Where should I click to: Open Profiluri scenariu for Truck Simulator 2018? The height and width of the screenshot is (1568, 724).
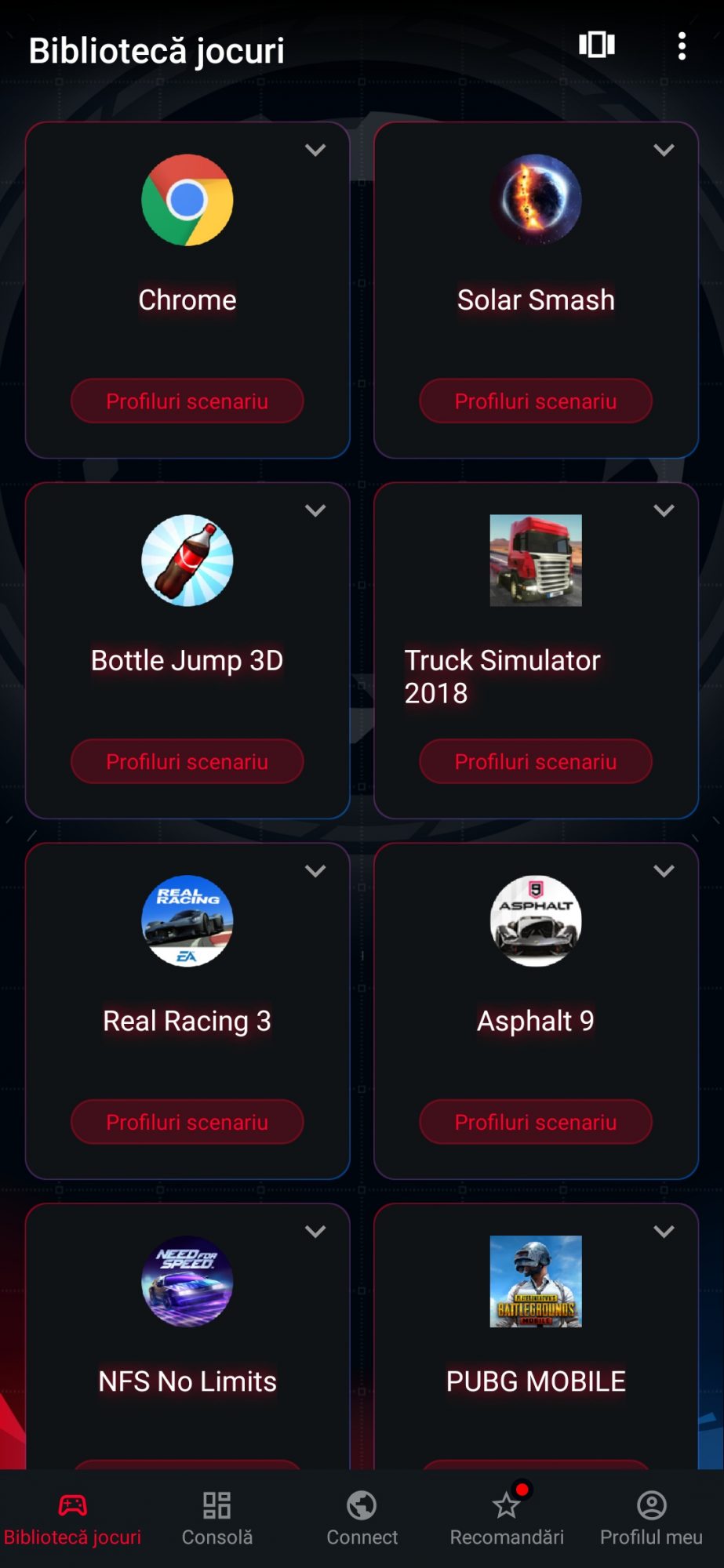tap(536, 762)
